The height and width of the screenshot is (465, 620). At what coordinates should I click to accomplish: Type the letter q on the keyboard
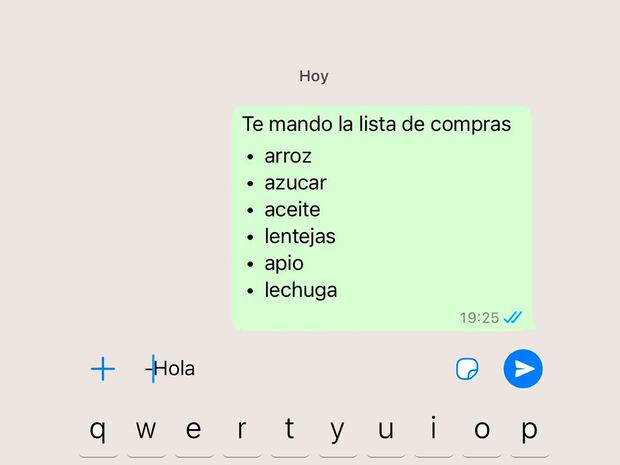click(x=97, y=431)
